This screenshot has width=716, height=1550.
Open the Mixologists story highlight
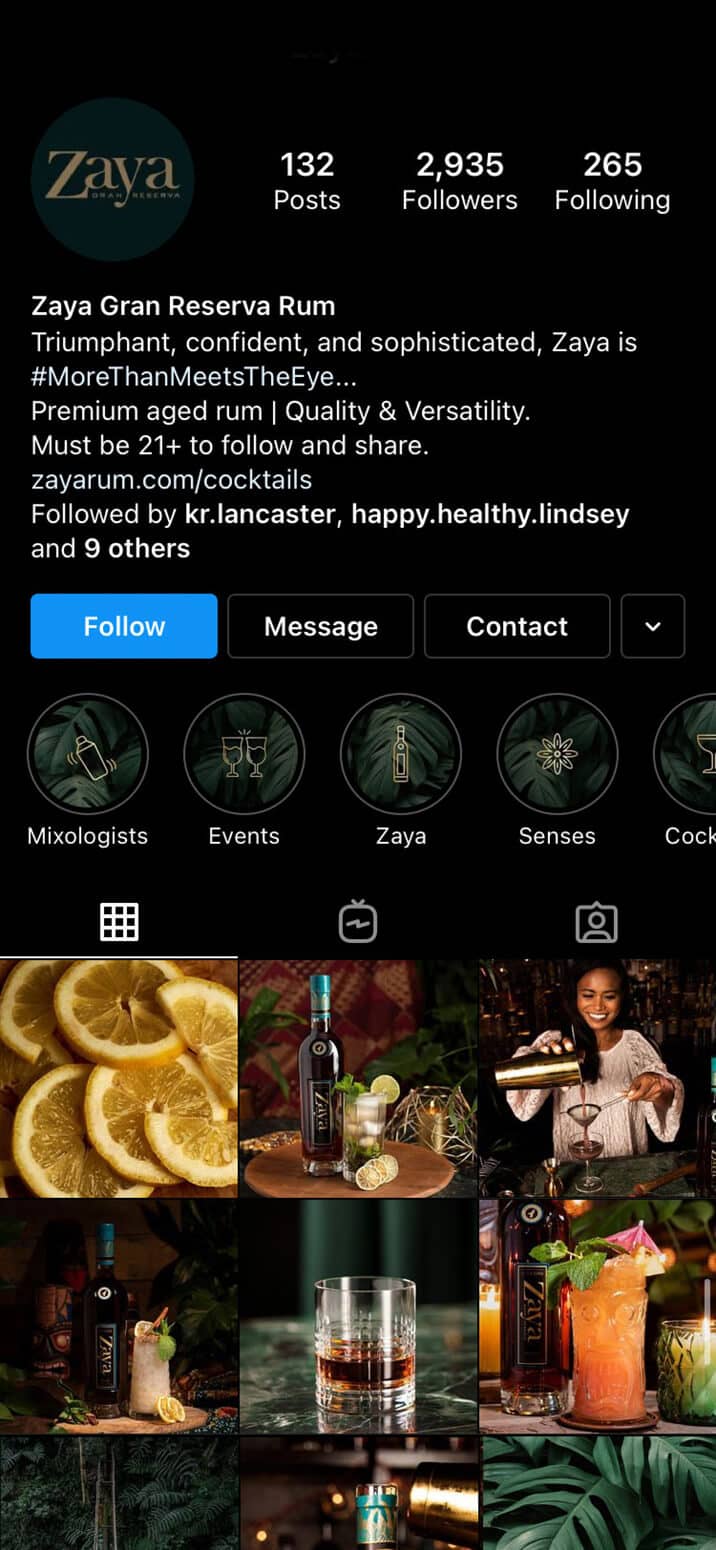(x=88, y=754)
